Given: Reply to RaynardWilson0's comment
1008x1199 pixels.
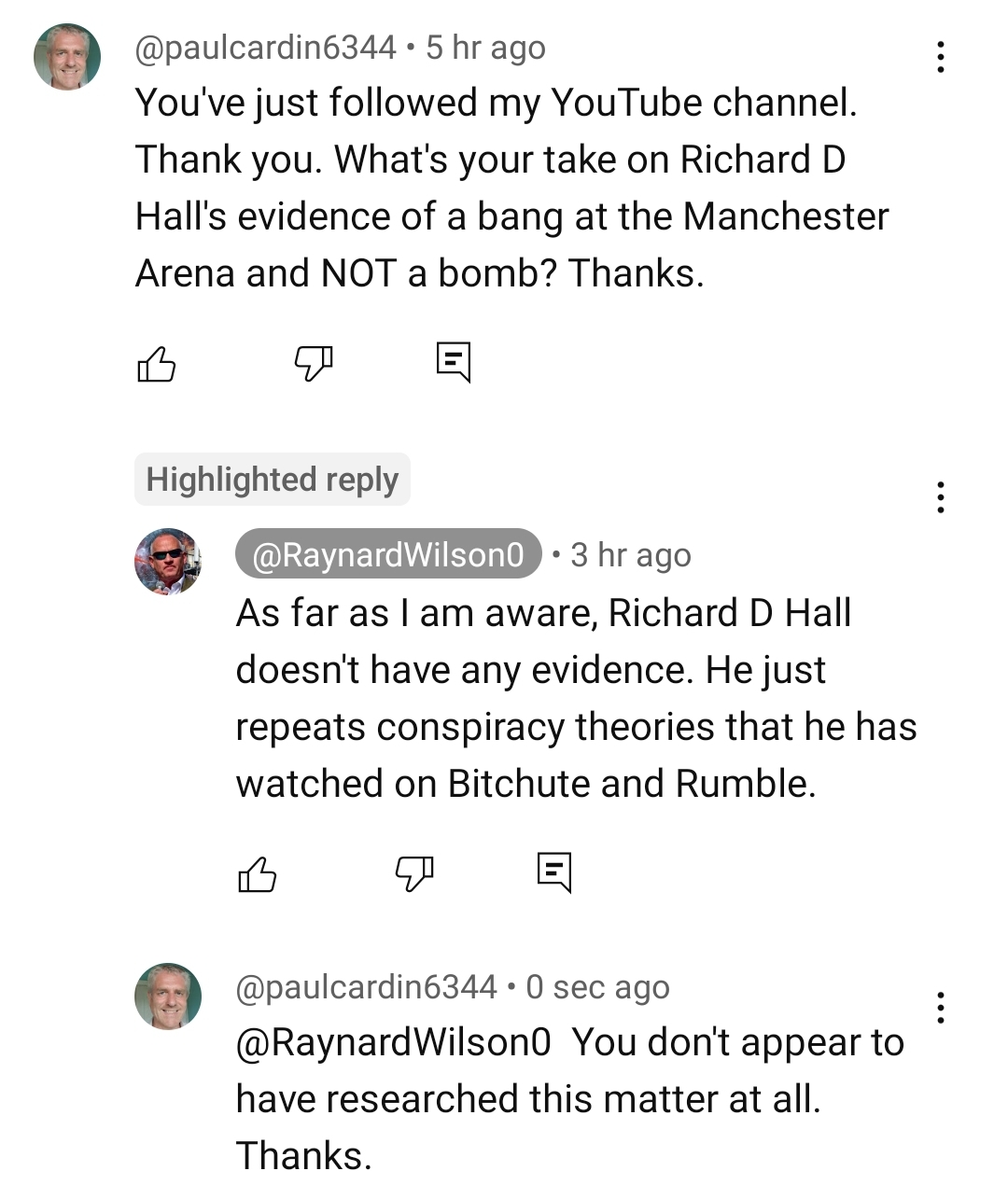Looking at the screenshot, I should [x=554, y=872].
